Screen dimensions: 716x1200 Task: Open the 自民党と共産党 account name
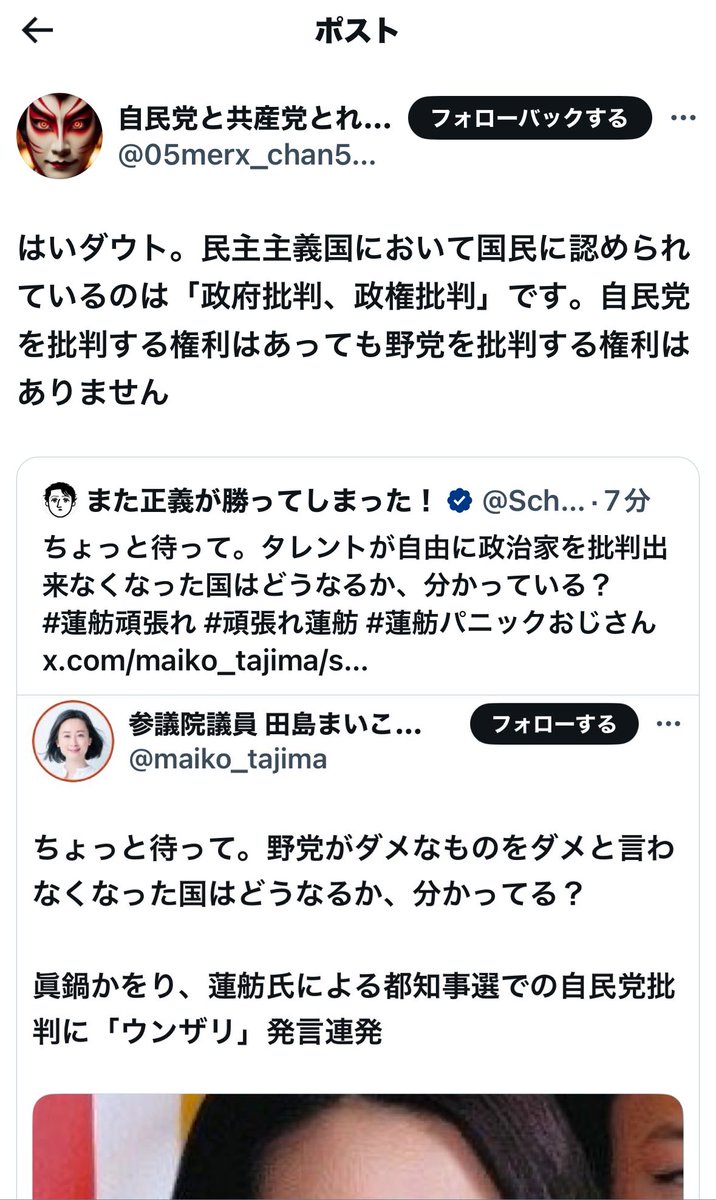click(x=254, y=119)
